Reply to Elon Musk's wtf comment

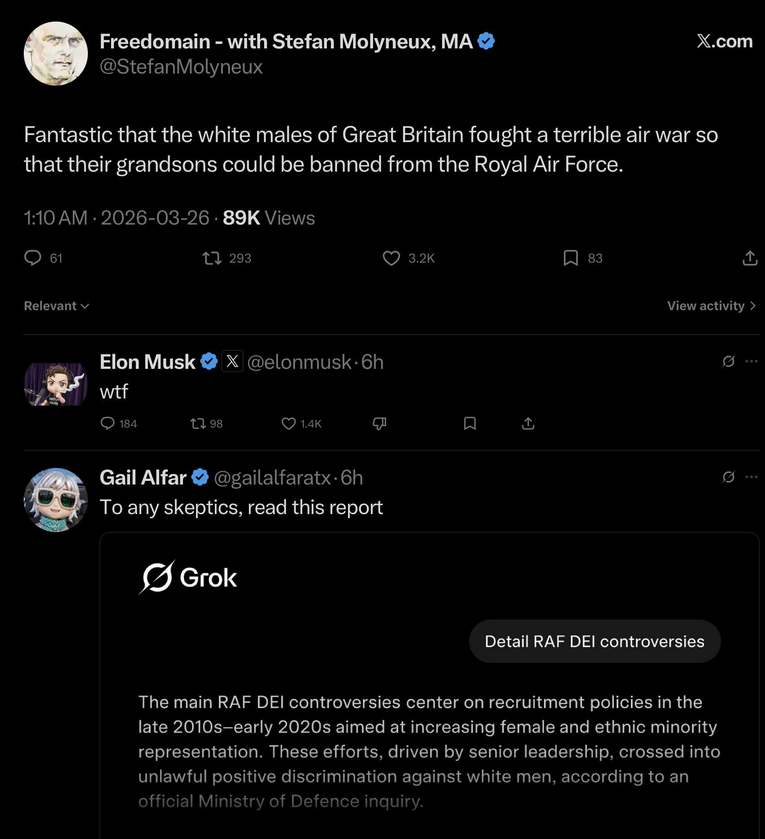[108, 424]
